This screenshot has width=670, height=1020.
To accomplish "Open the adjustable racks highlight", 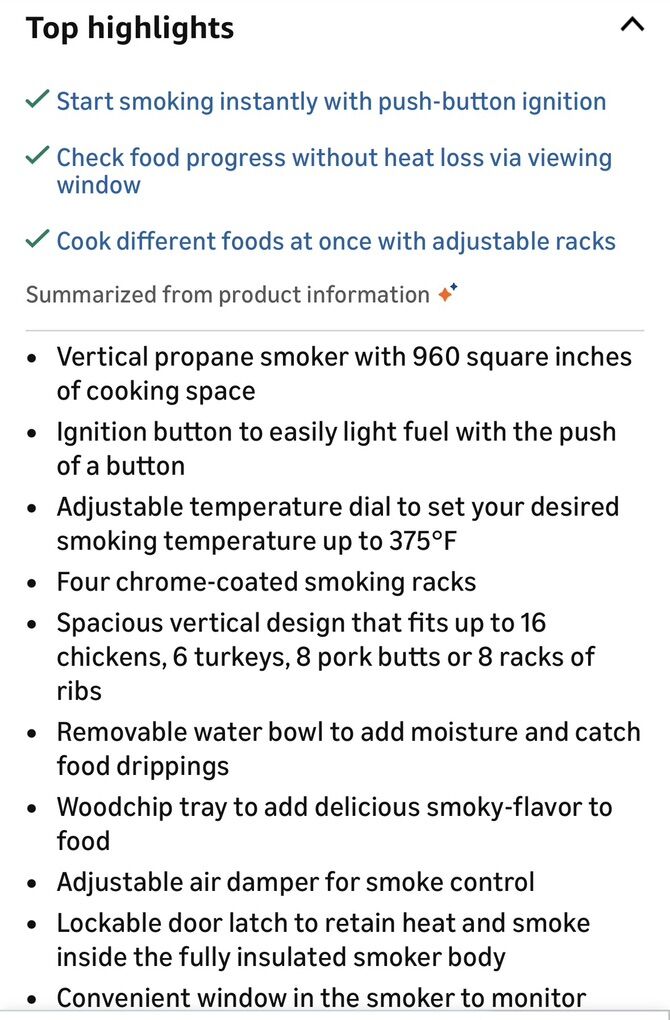I will pos(335,241).
